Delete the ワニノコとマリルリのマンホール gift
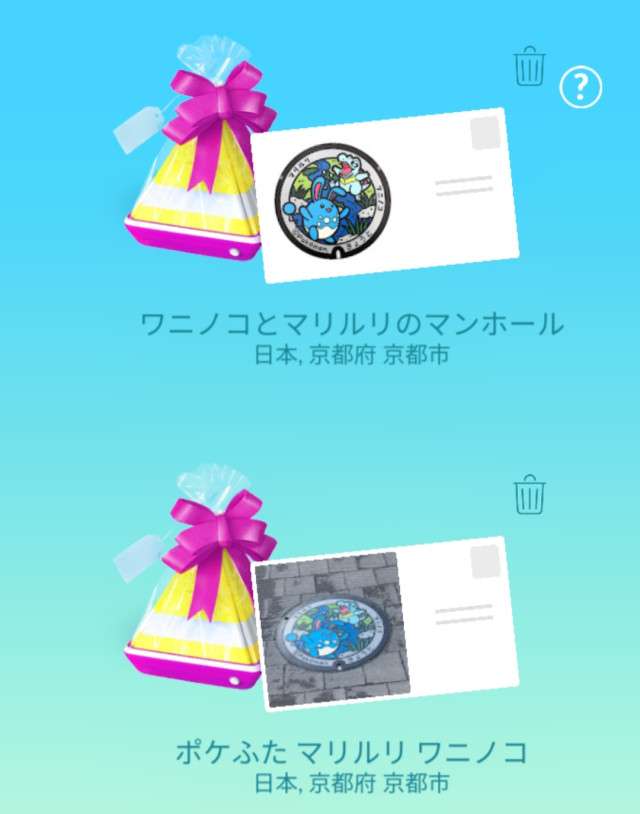This screenshot has height=814, width=640. pos(530,67)
